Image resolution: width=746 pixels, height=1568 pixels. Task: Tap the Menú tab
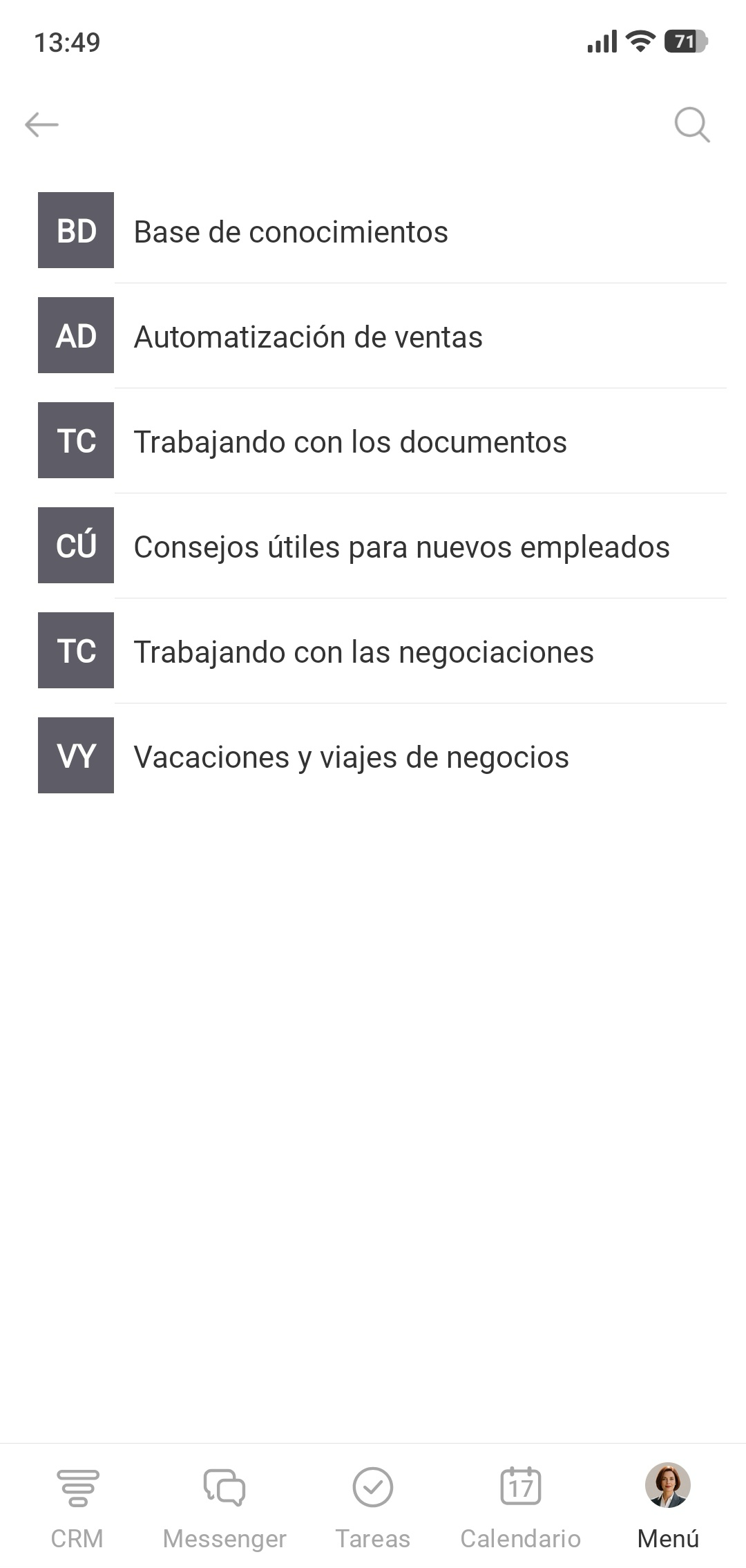click(668, 1506)
